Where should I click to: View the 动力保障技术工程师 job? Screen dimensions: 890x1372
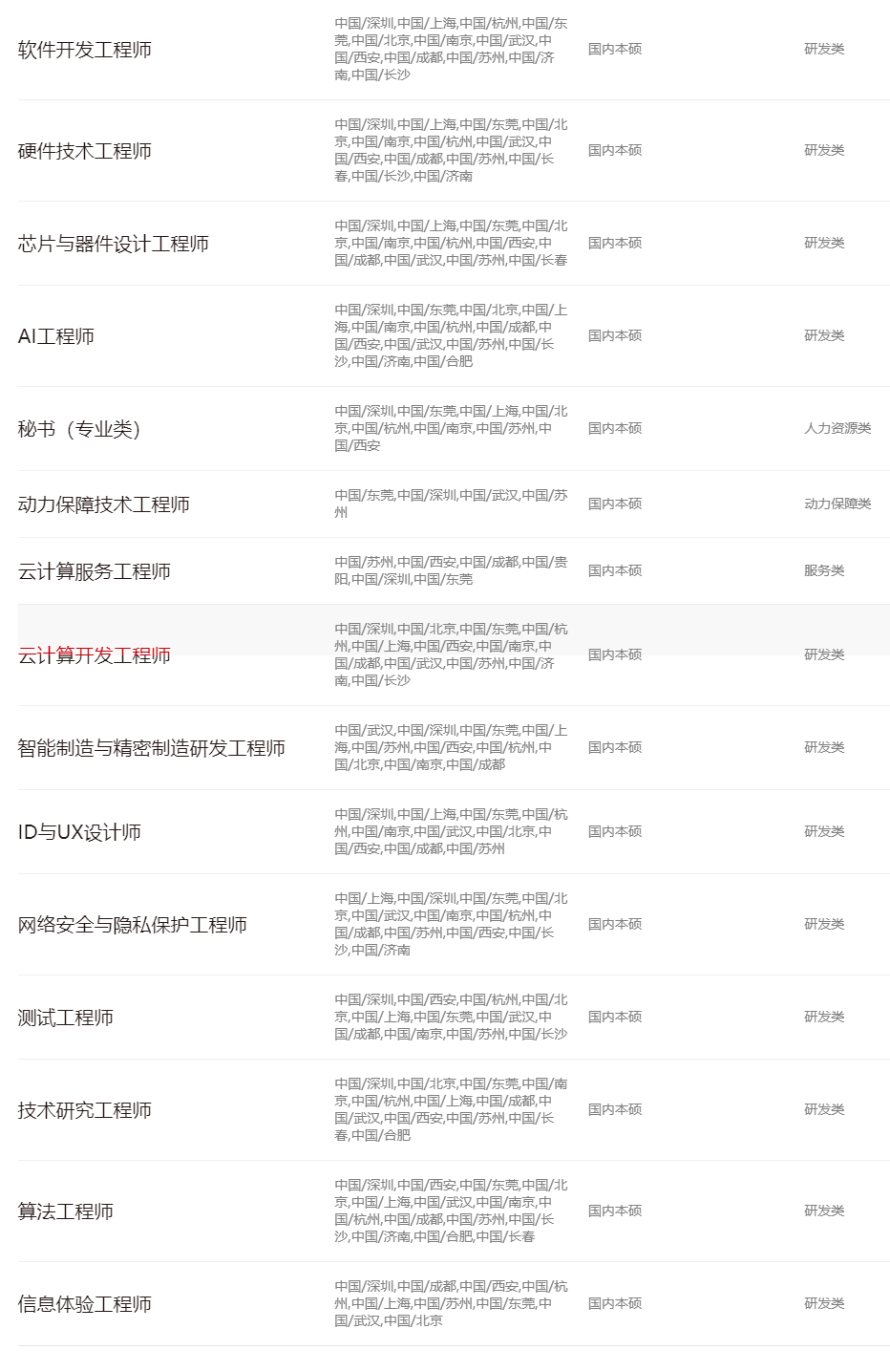[x=103, y=504]
